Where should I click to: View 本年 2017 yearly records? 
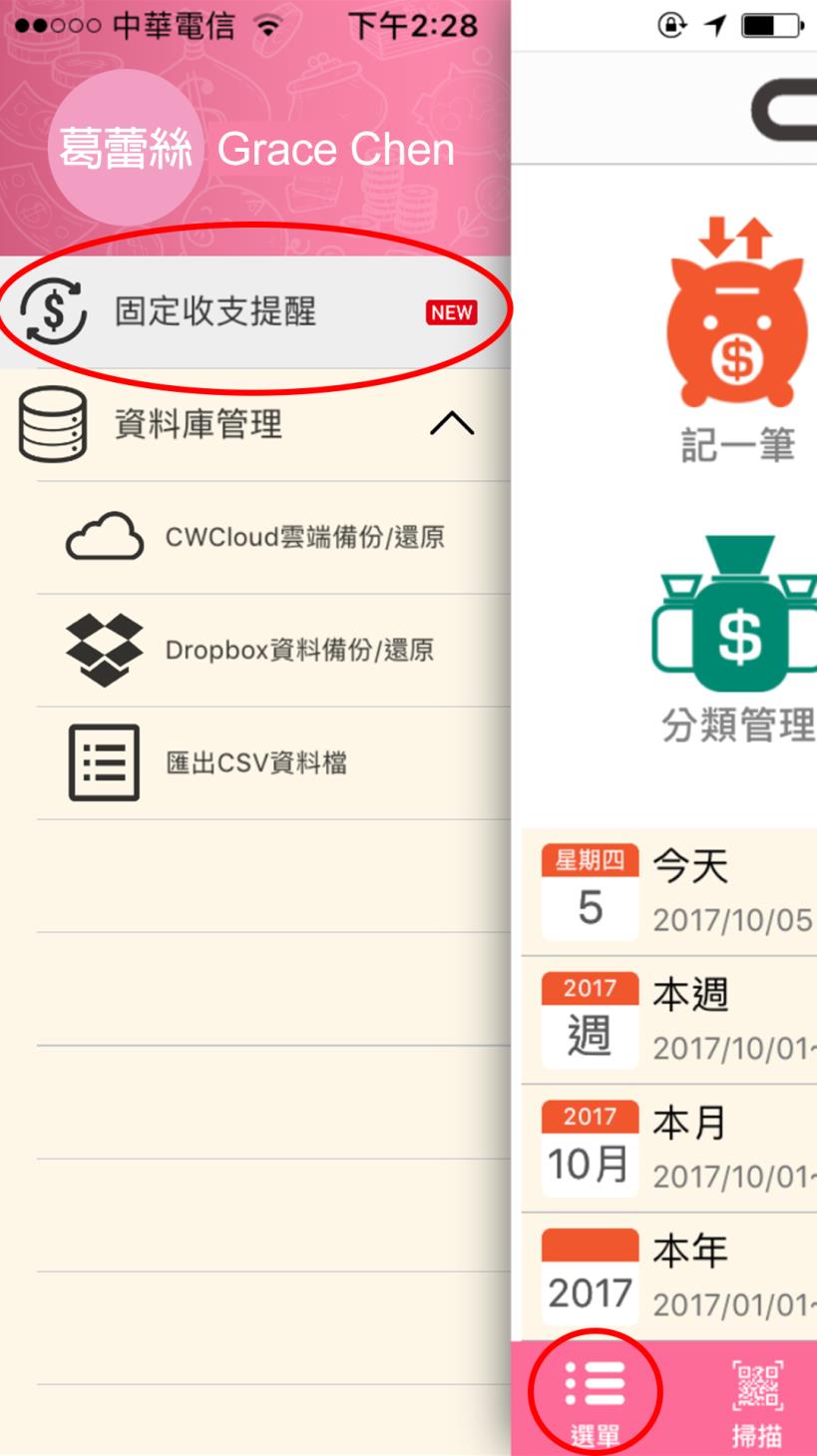coord(678,1277)
